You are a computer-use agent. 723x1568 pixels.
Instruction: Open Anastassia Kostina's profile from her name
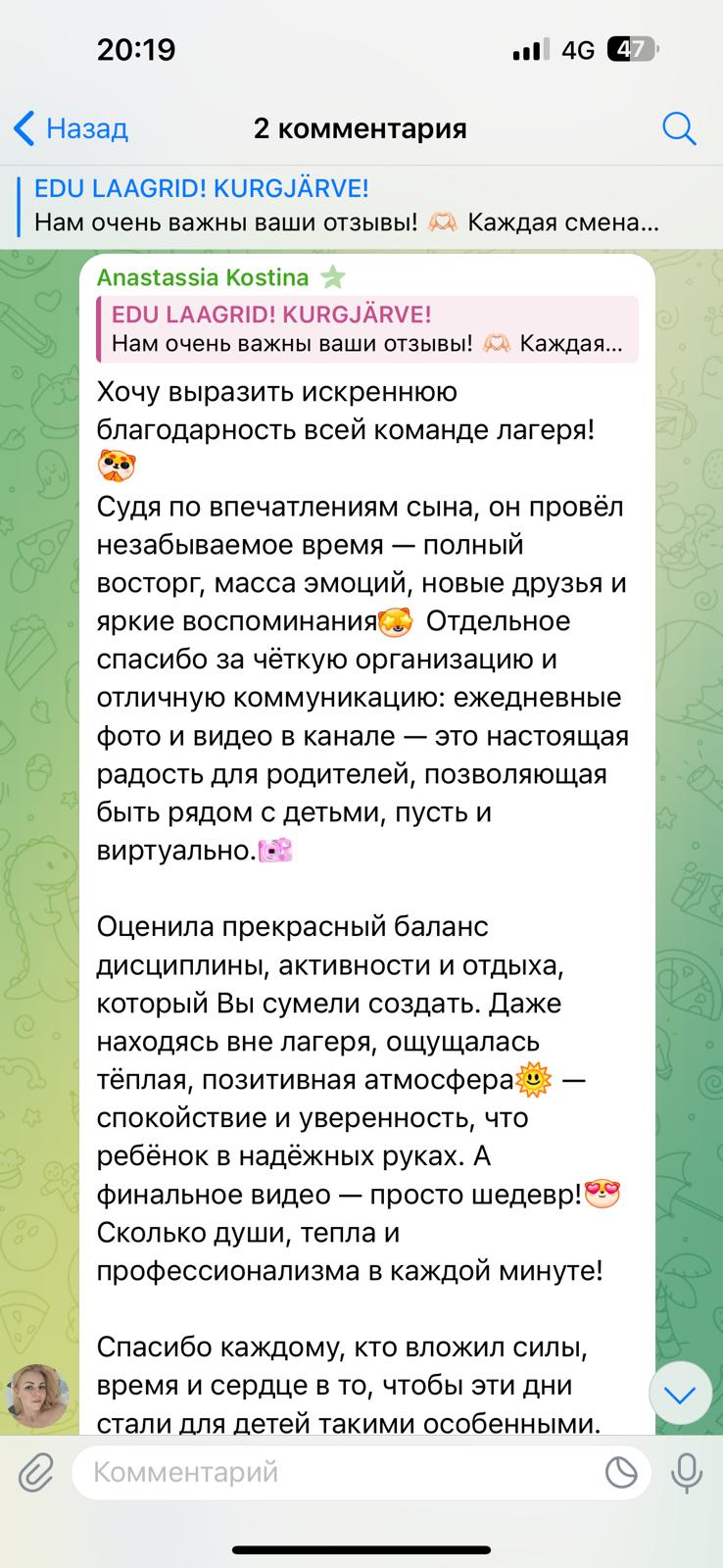click(x=203, y=277)
